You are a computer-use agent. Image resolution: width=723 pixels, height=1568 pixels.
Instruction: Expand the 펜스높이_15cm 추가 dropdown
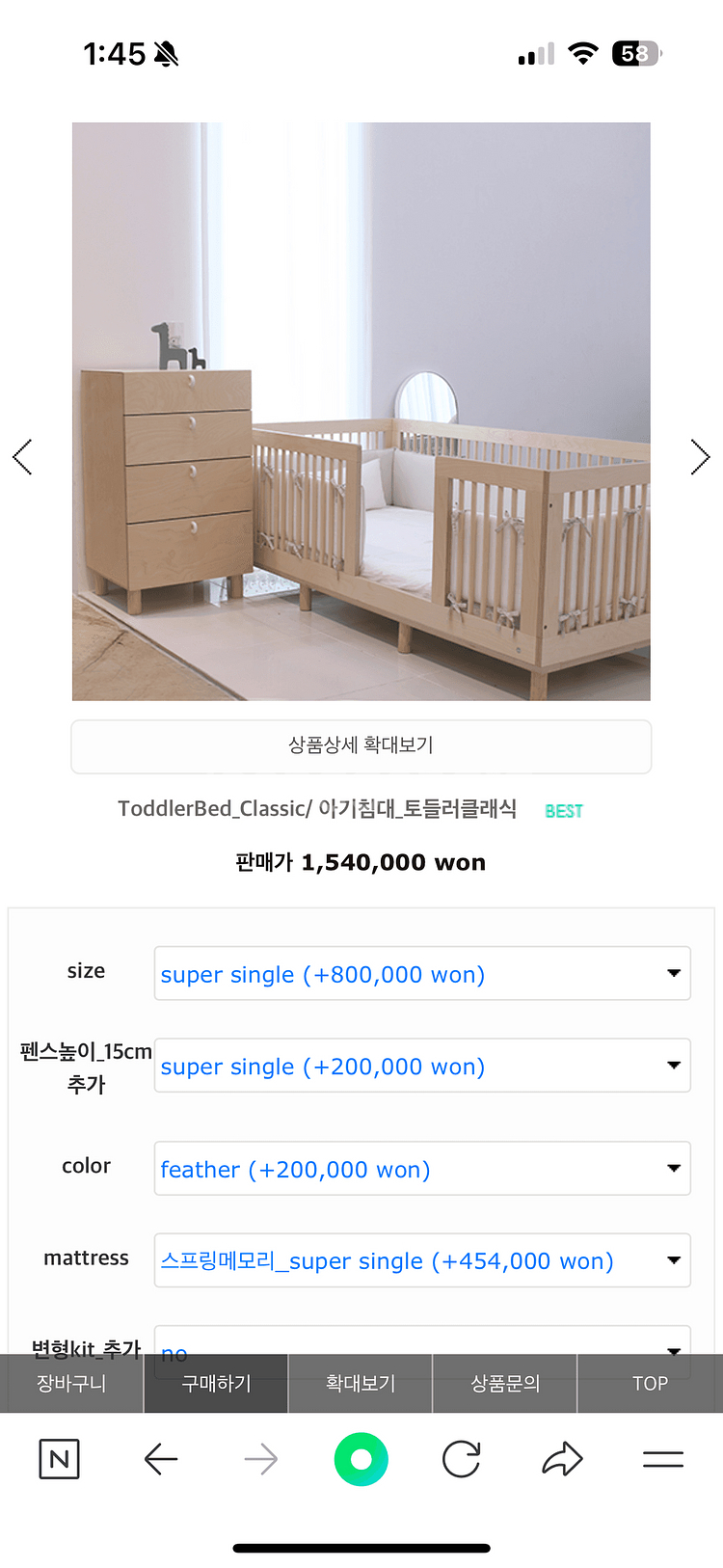pos(422,1066)
